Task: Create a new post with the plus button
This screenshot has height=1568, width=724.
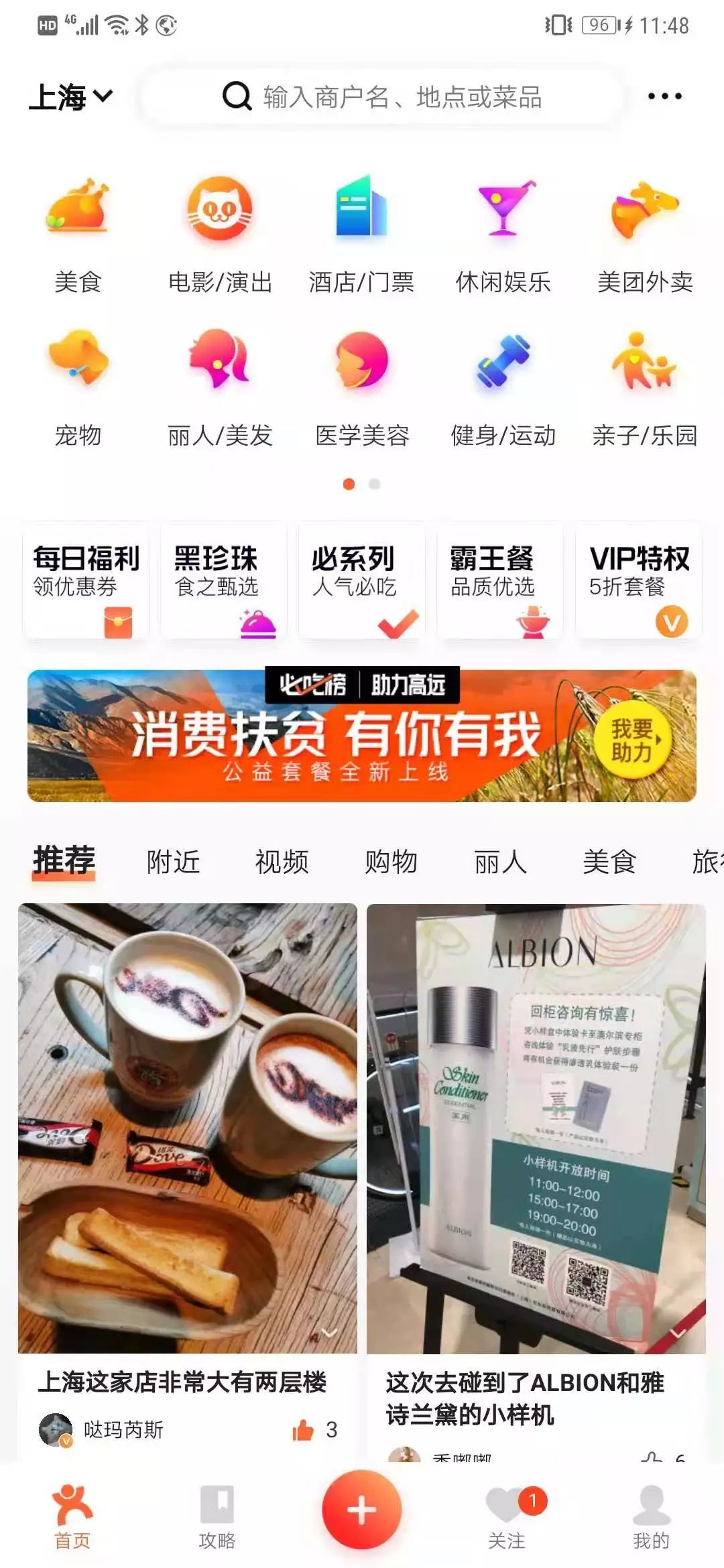Action: click(x=361, y=1510)
